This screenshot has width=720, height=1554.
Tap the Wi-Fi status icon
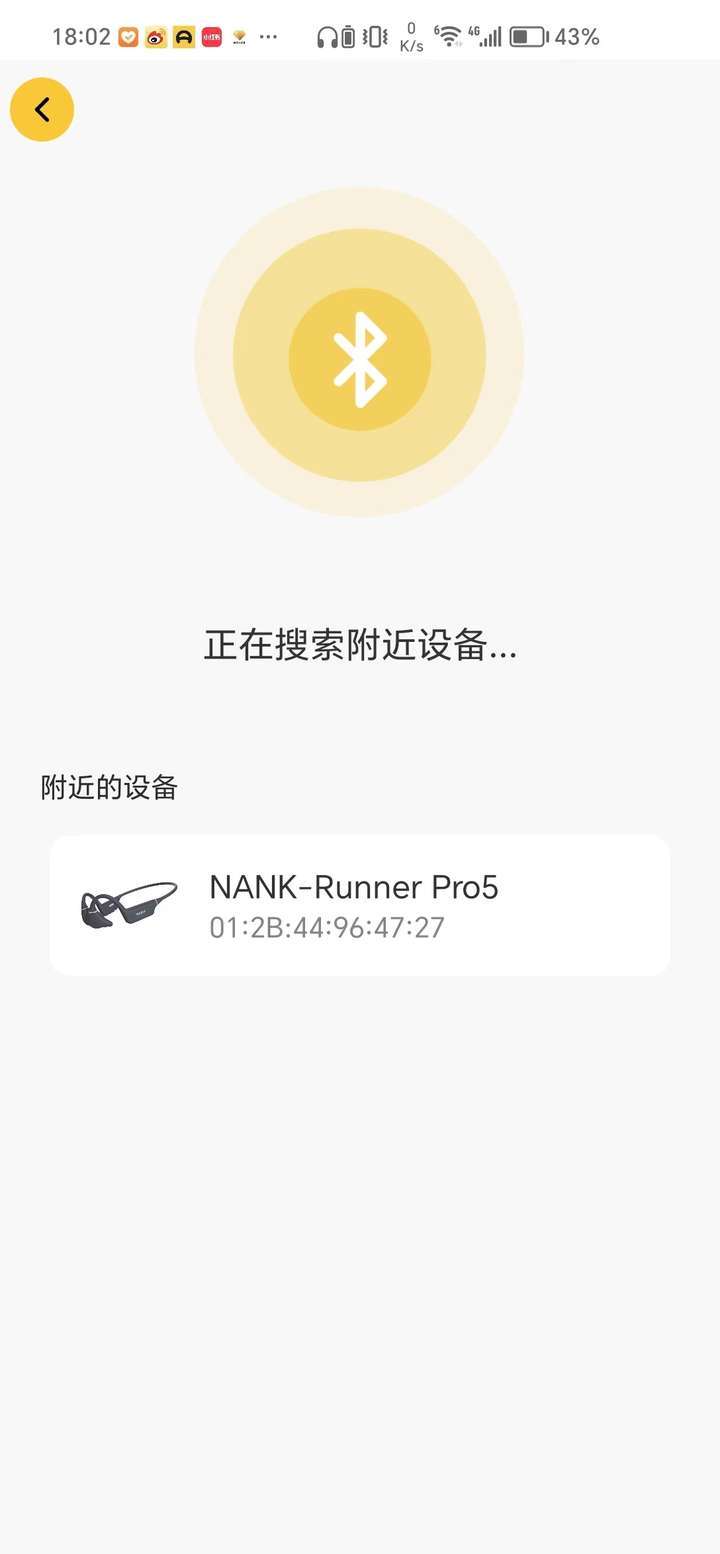pos(448,37)
